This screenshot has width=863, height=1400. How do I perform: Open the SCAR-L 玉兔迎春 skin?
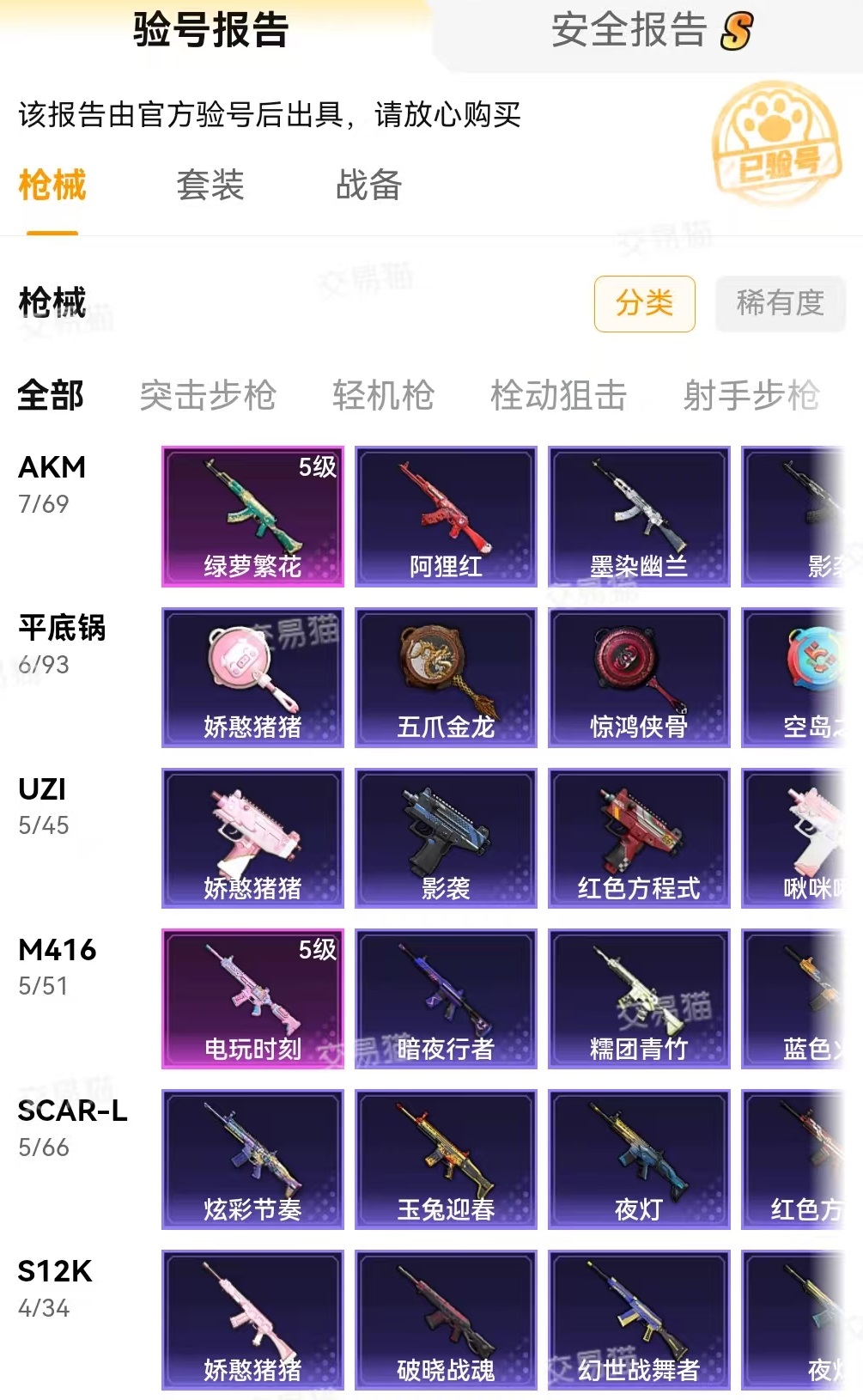pos(446,1159)
